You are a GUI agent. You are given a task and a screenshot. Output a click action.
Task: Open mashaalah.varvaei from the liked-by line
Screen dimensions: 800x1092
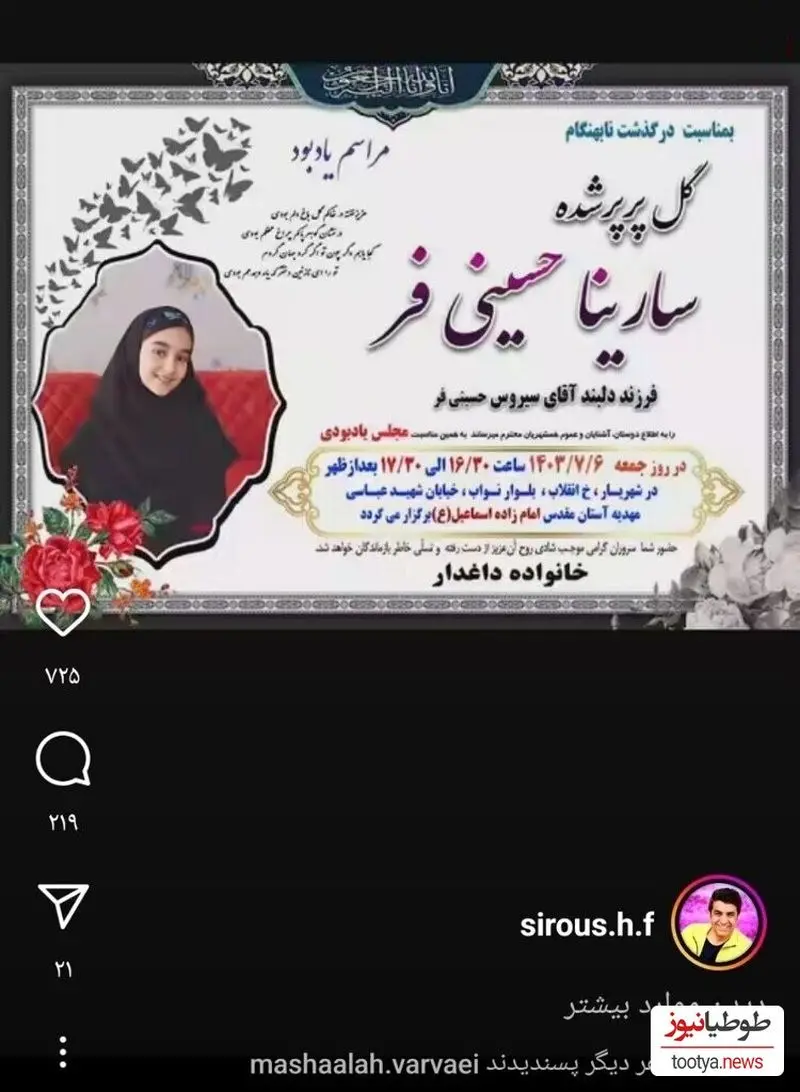click(x=366, y=1061)
